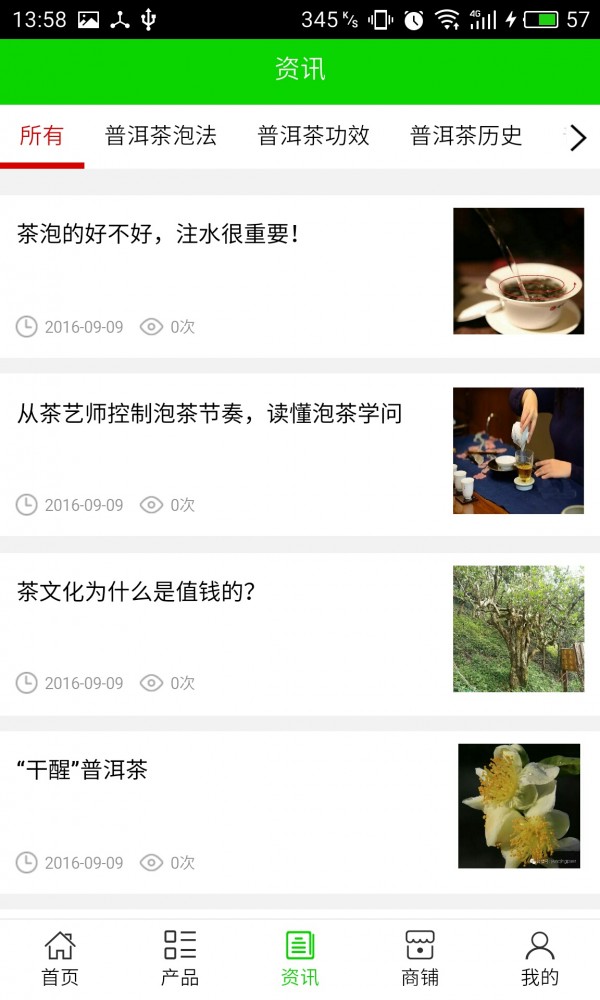
Task: Switch to the 普洱茶功效 tab
Action: click(314, 136)
